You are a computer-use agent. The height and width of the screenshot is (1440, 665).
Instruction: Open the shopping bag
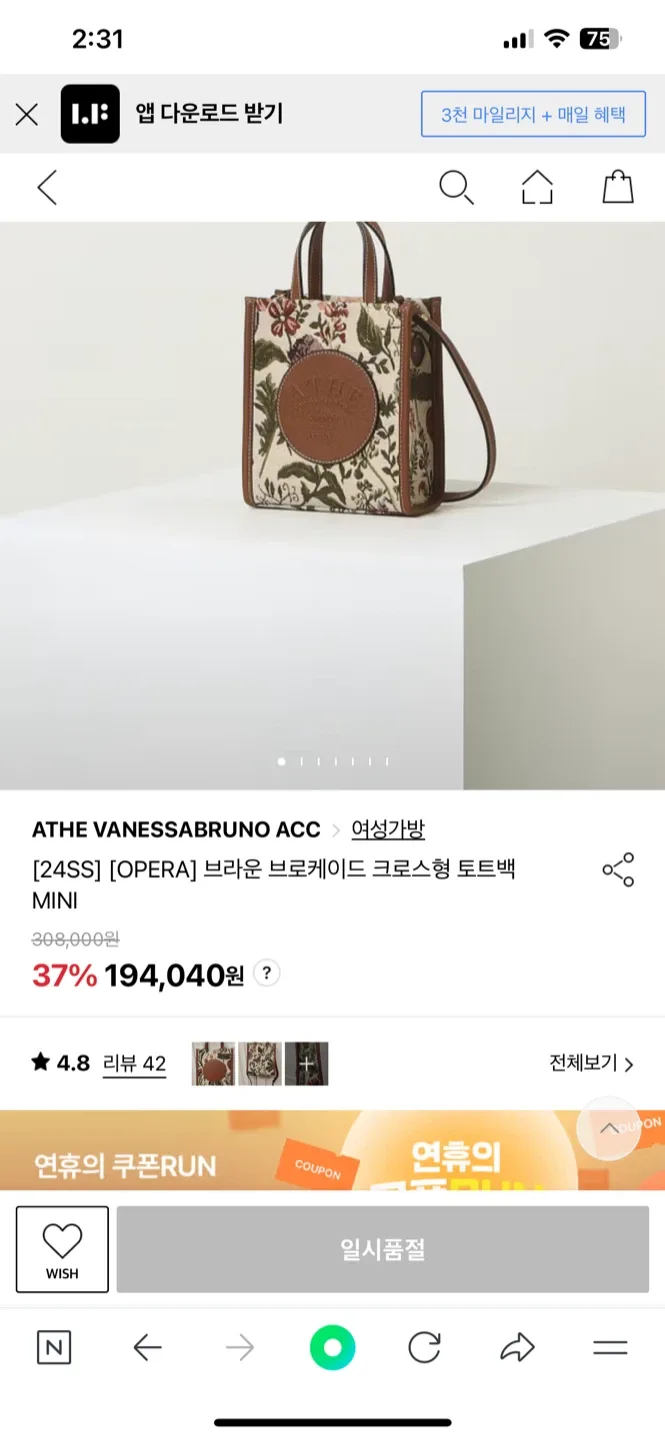[x=618, y=187]
